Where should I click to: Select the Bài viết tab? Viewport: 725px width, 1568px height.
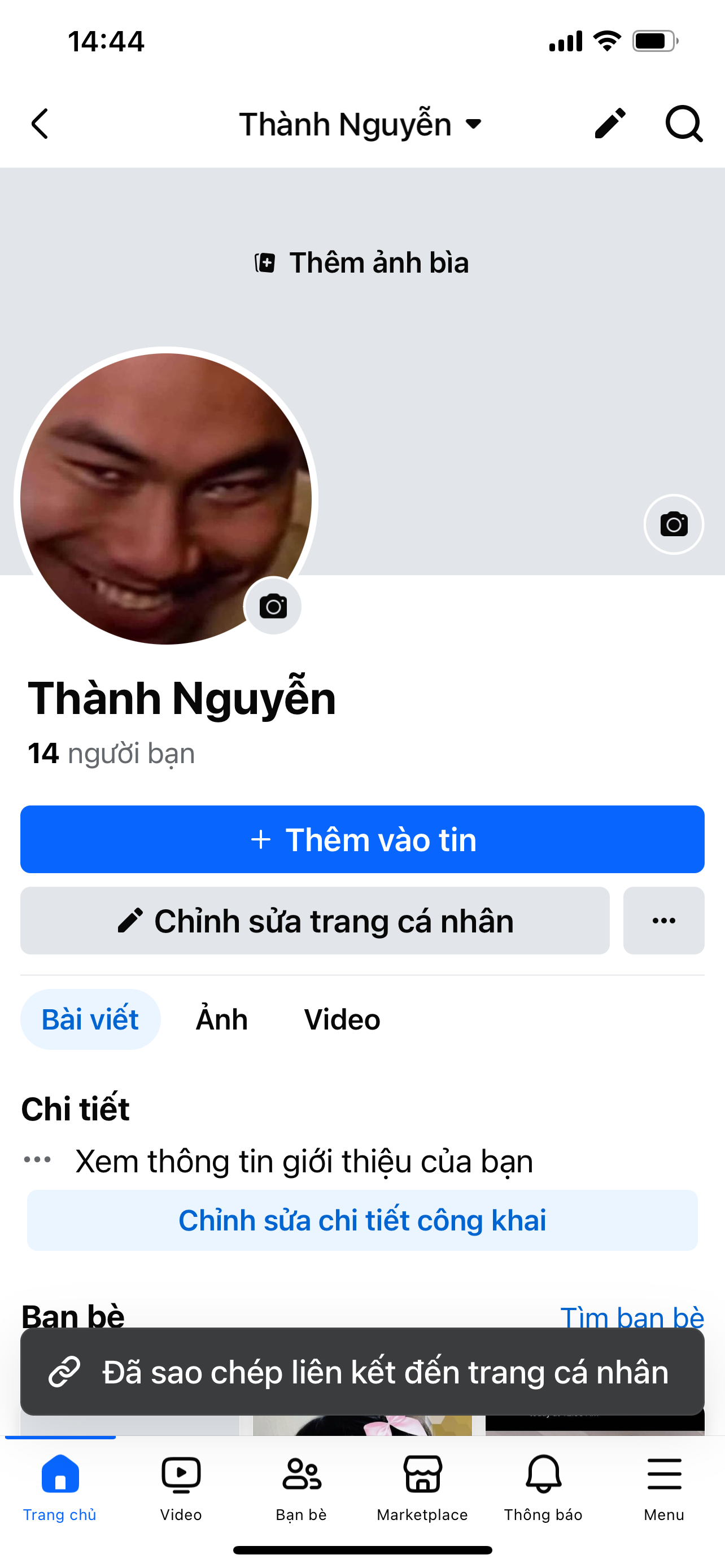(90, 1019)
